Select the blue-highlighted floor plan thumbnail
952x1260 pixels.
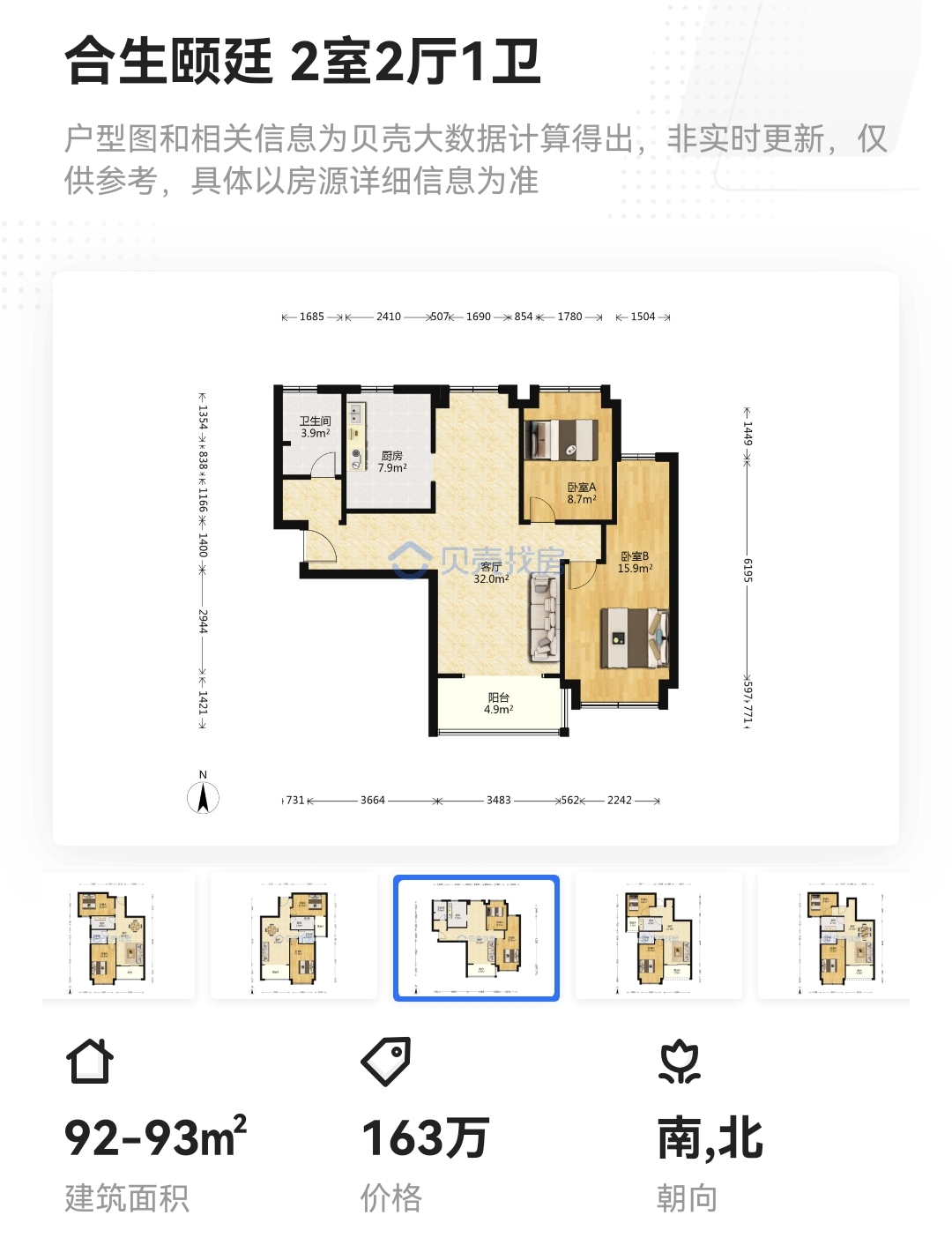tap(476, 937)
